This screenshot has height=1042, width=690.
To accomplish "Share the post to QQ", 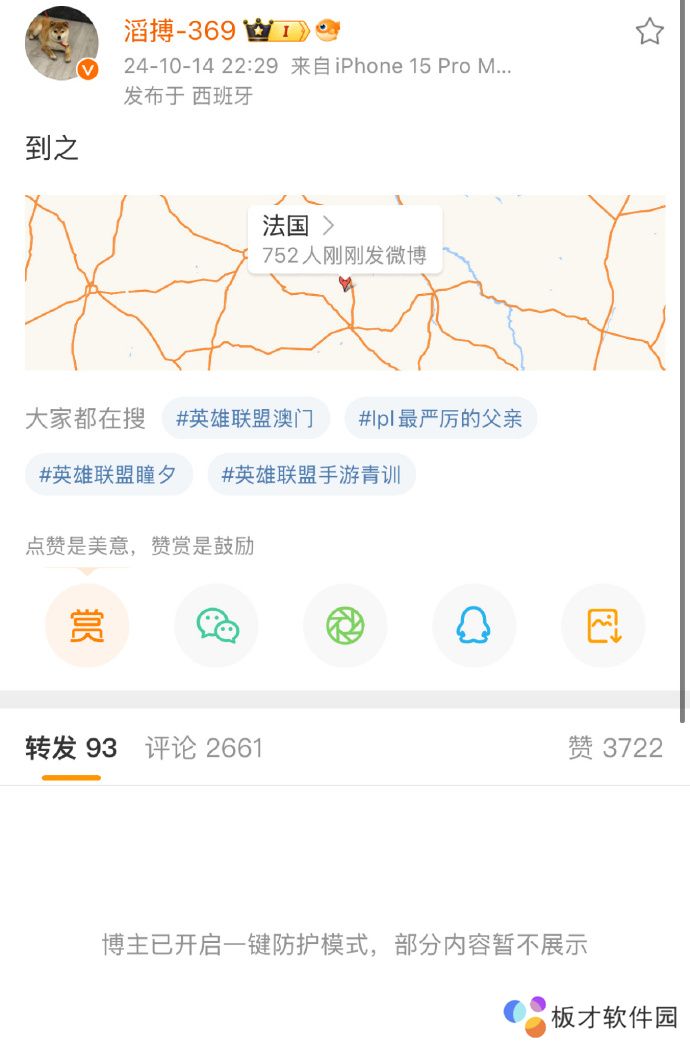I will 474,626.
